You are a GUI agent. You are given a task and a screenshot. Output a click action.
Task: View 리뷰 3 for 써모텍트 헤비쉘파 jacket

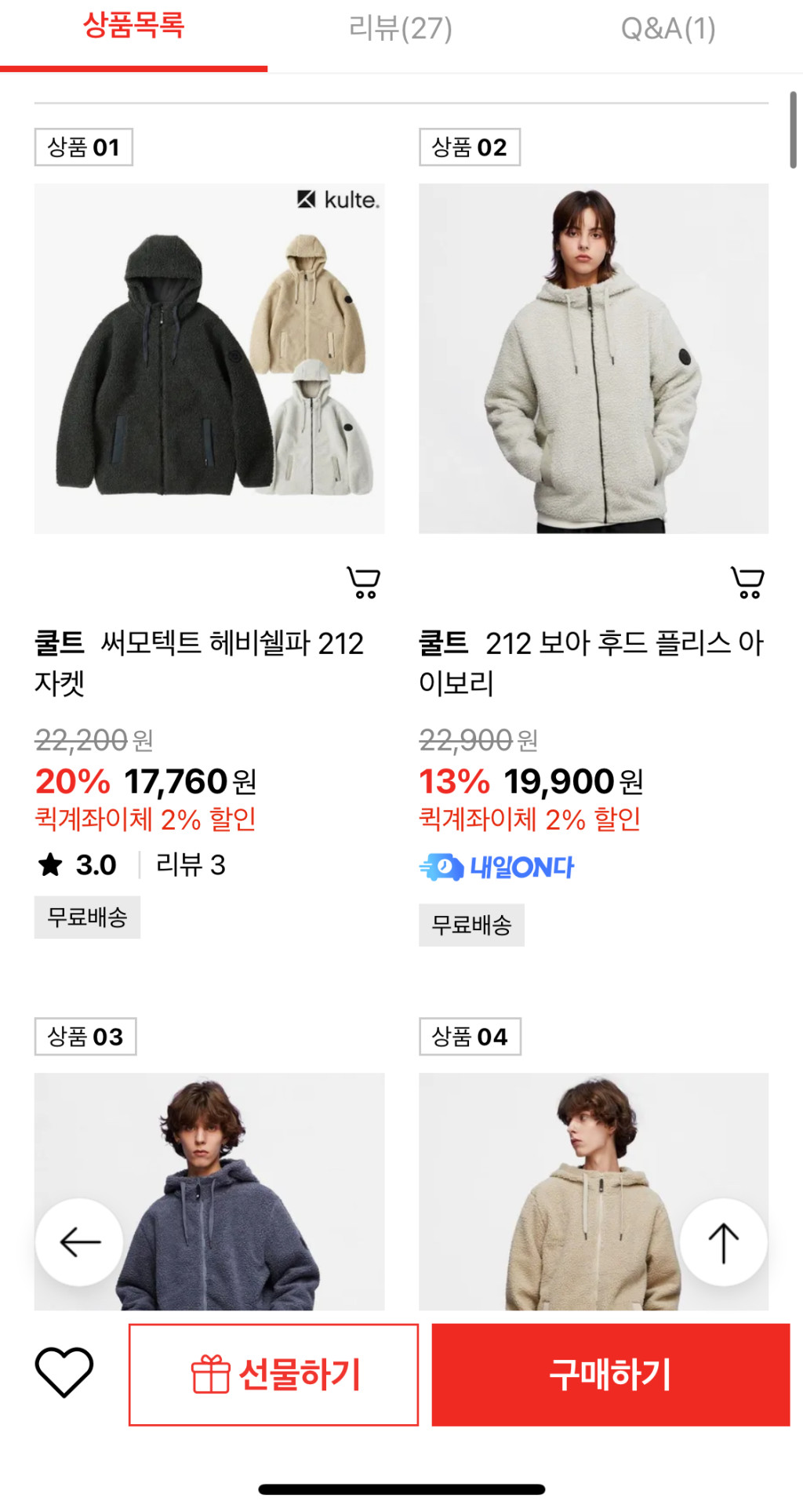(x=191, y=864)
